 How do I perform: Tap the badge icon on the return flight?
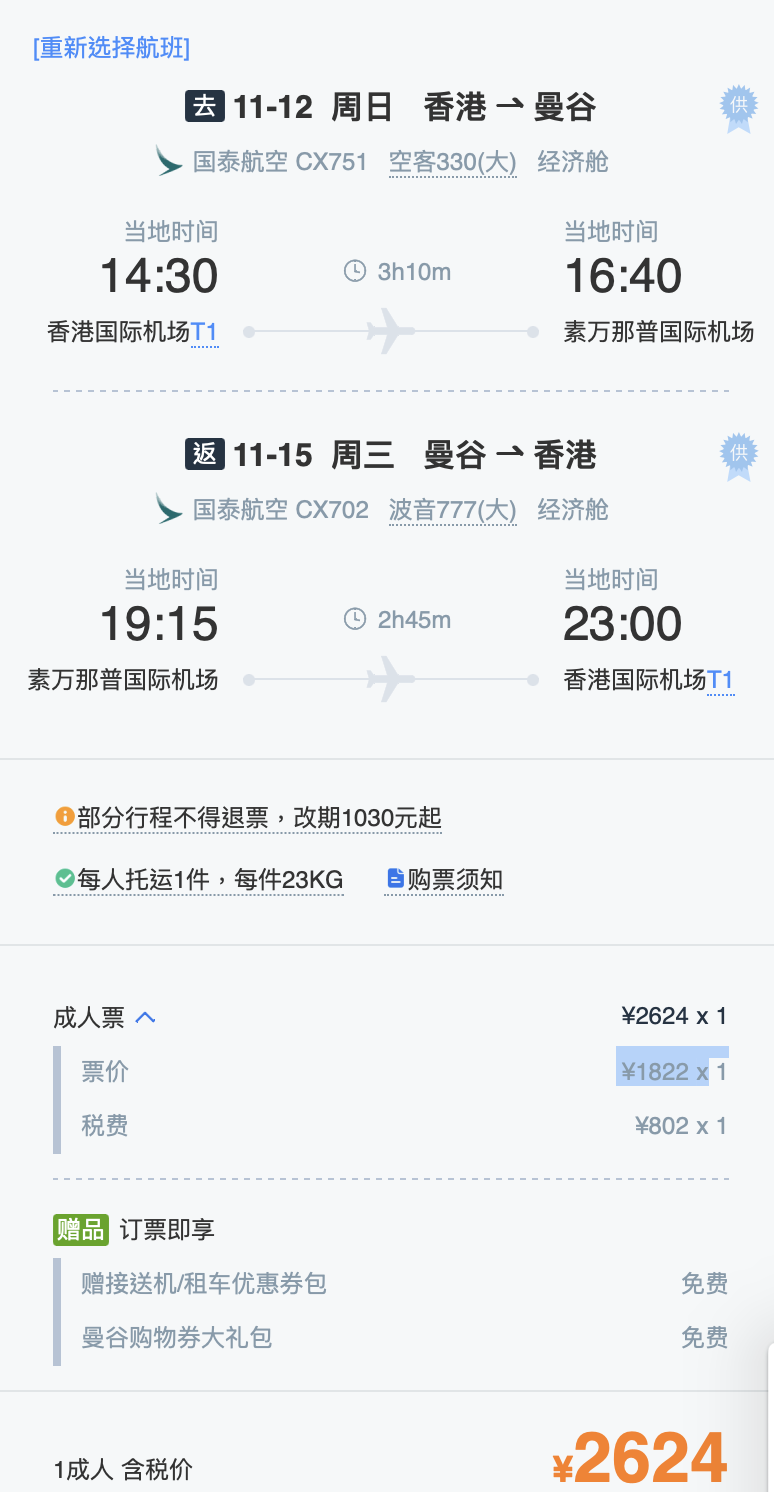pos(738,456)
